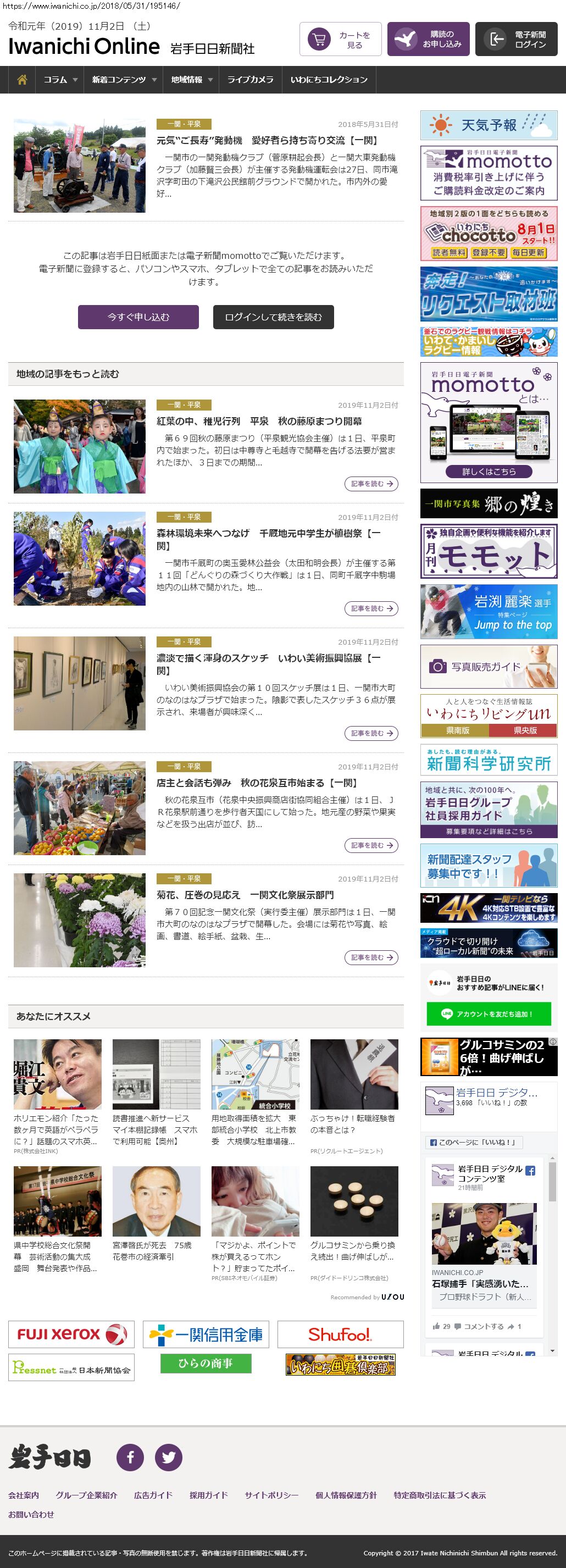Open the 写真販売ガイド banner
The width and height of the screenshot is (566, 1568).
click(489, 667)
